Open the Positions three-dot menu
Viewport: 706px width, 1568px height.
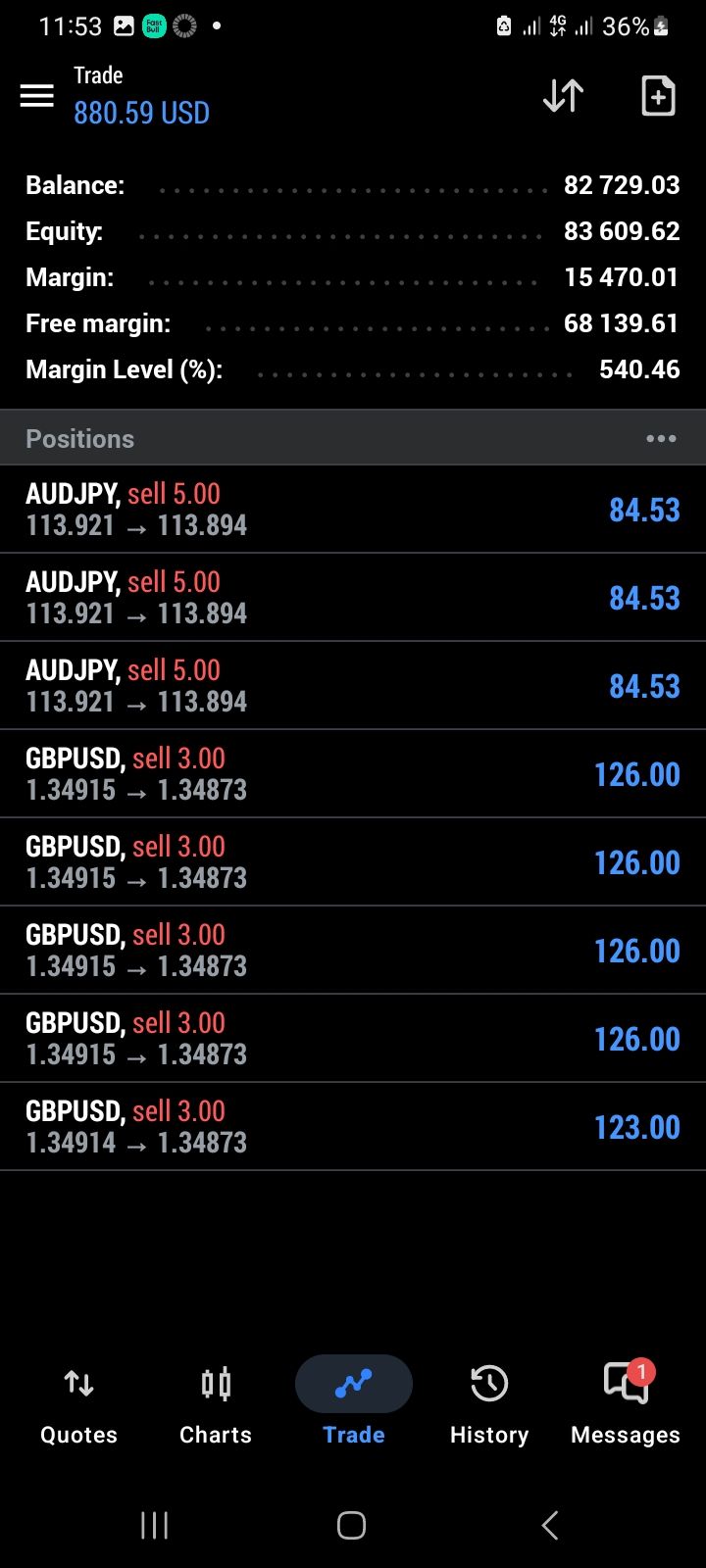point(661,439)
